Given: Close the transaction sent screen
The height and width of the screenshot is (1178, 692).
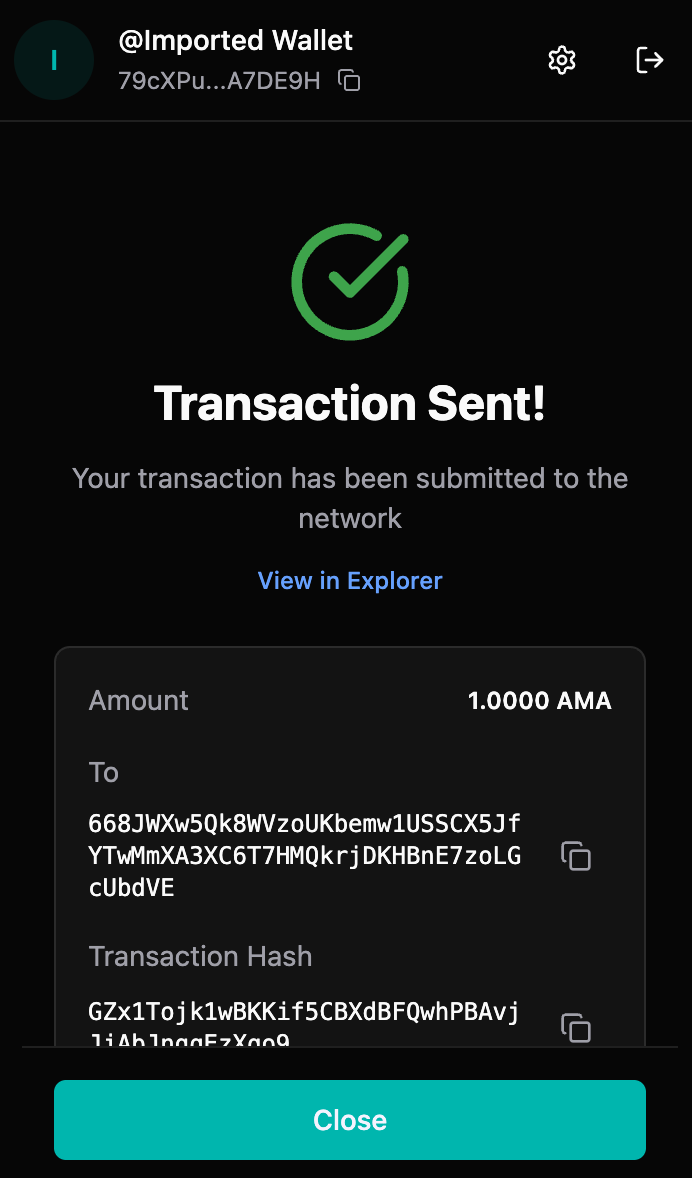Looking at the screenshot, I should coord(350,1120).
